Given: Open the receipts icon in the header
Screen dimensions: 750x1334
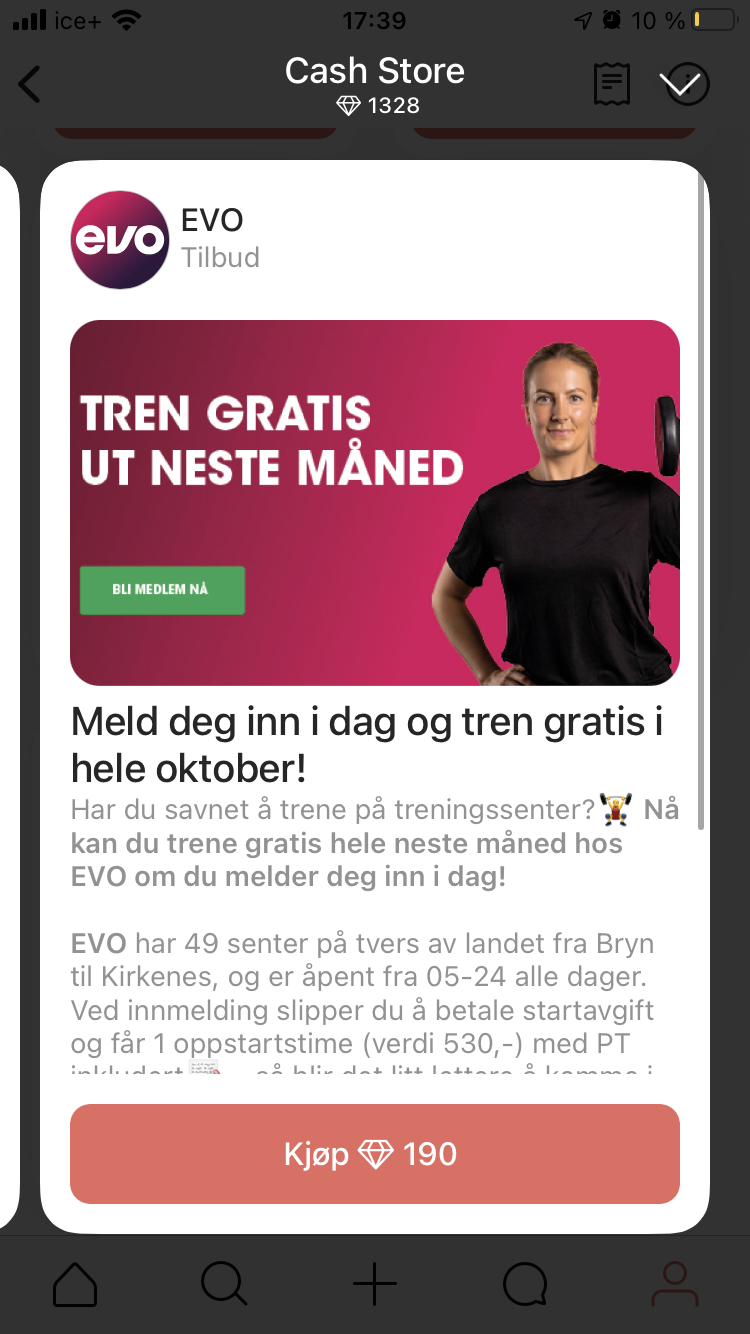Looking at the screenshot, I should click(x=612, y=85).
